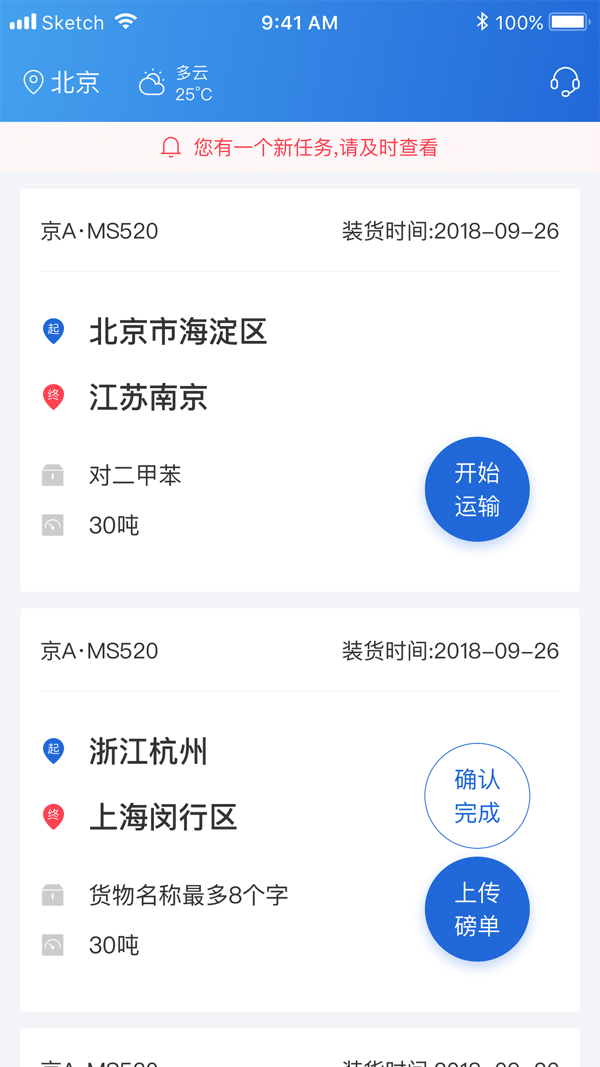Open the new task notification banner
This screenshot has height=1067, width=600.
(300, 148)
